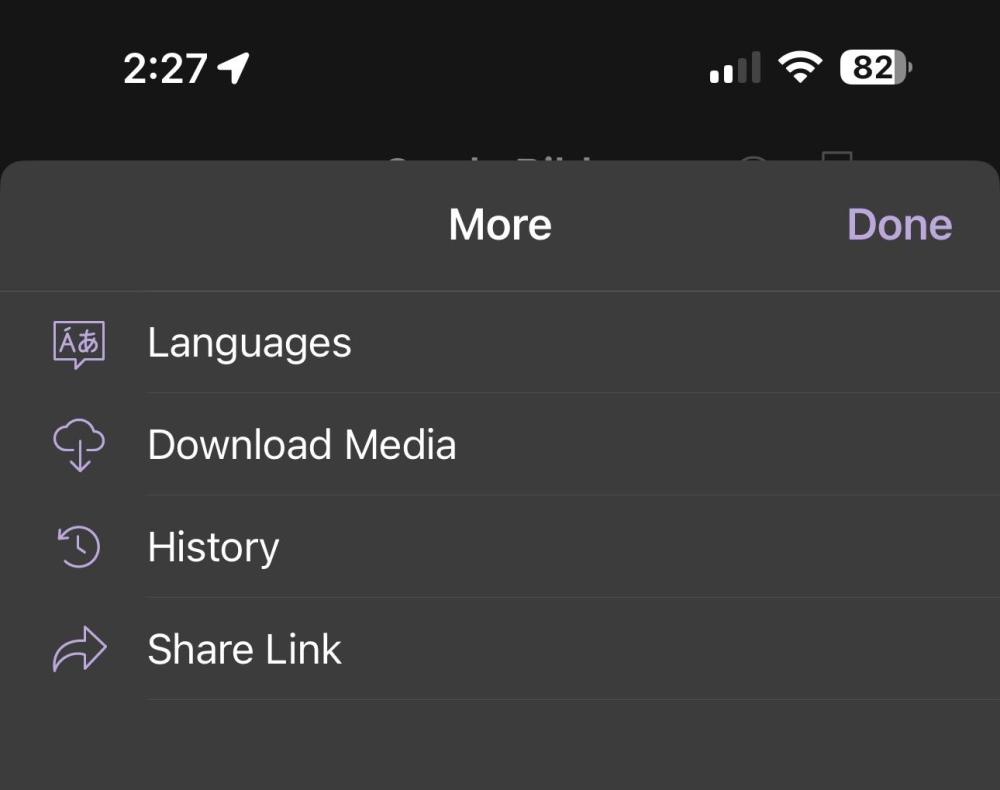
Task: Open the Languages option
Action: [249, 343]
